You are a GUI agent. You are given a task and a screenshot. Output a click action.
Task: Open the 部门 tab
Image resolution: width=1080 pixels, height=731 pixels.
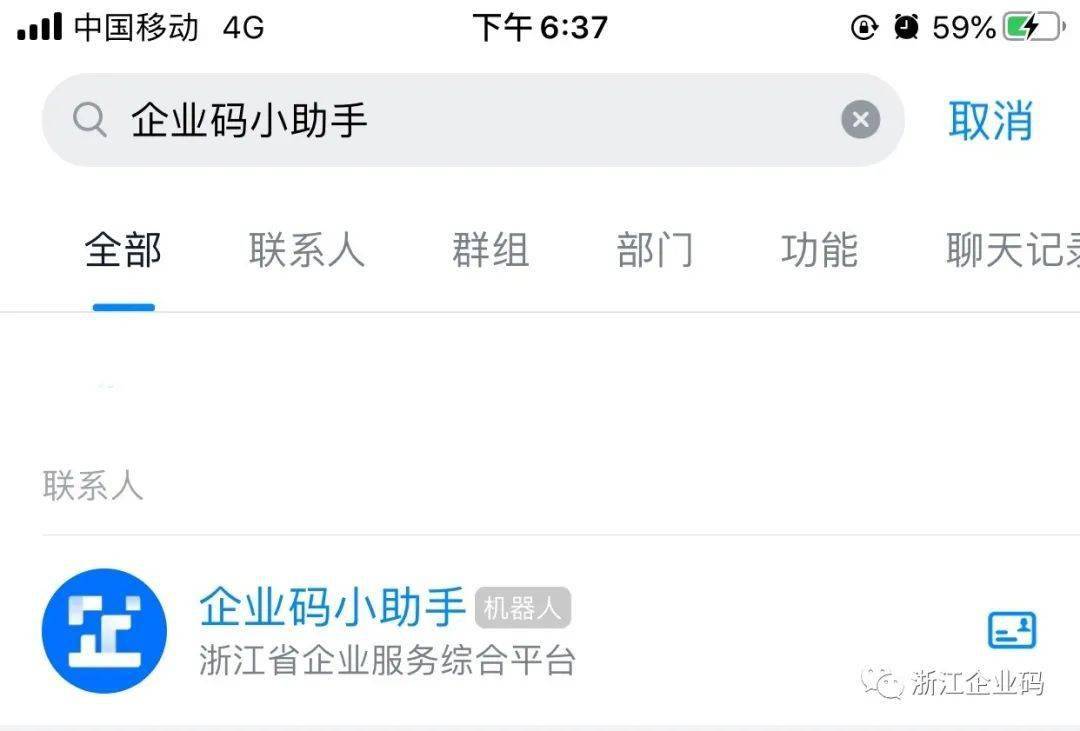tap(654, 250)
